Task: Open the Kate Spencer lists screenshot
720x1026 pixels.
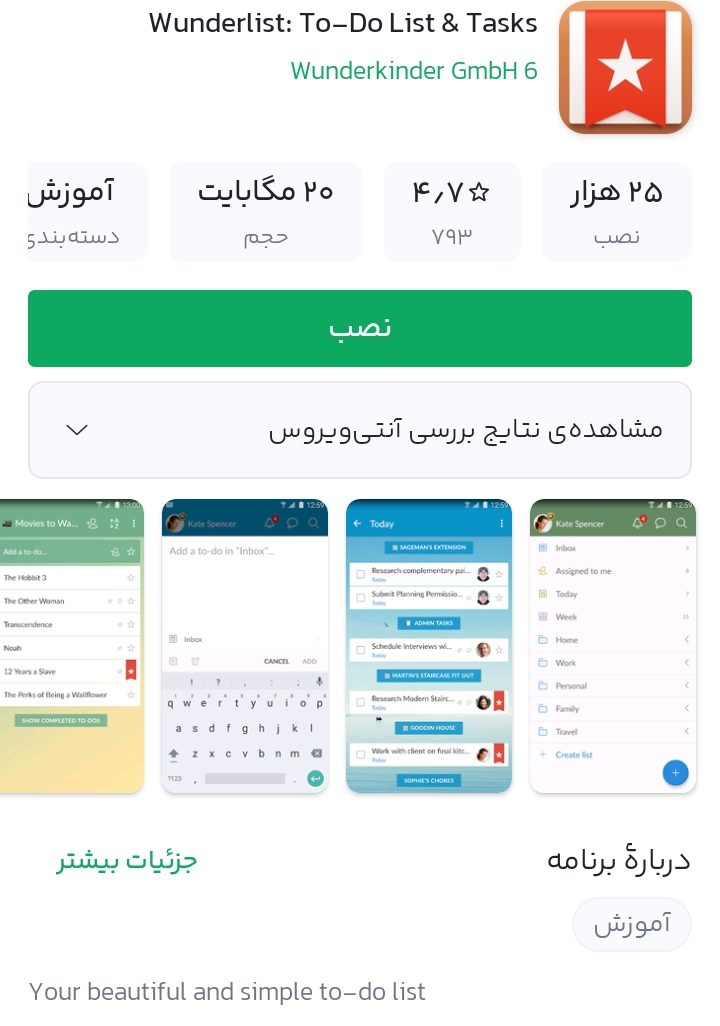Action: [612, 645]
